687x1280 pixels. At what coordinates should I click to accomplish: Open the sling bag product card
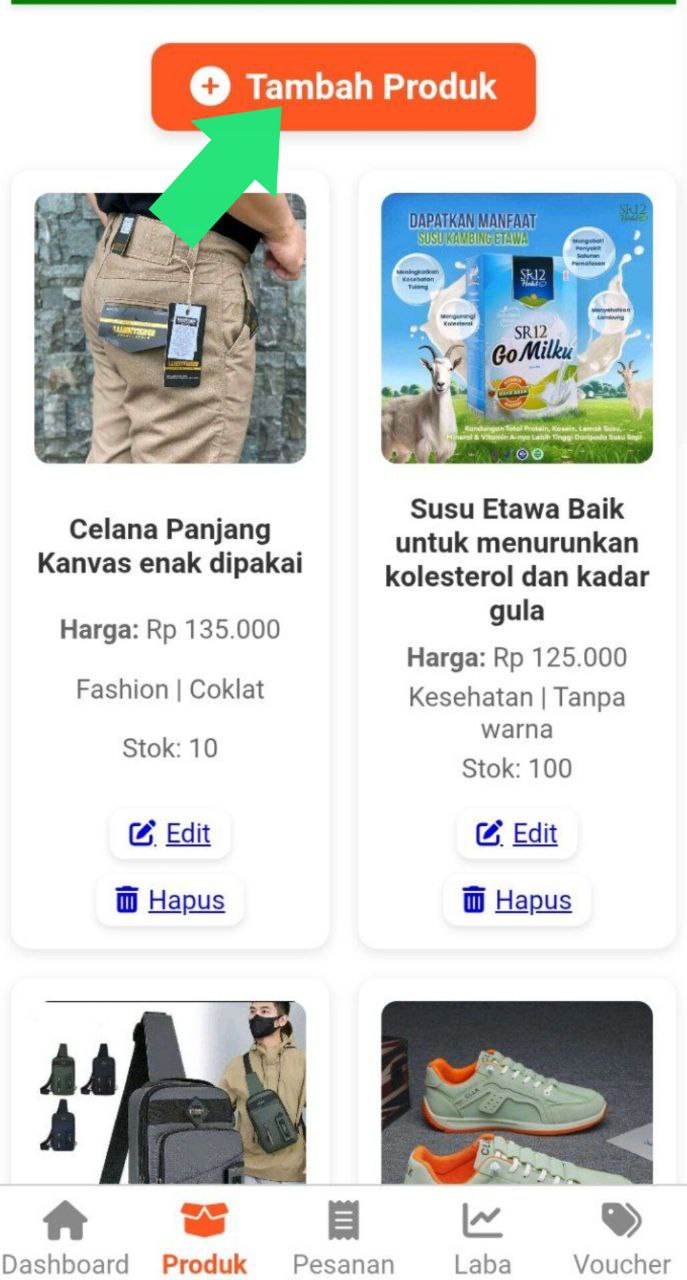click(170, 1092)
